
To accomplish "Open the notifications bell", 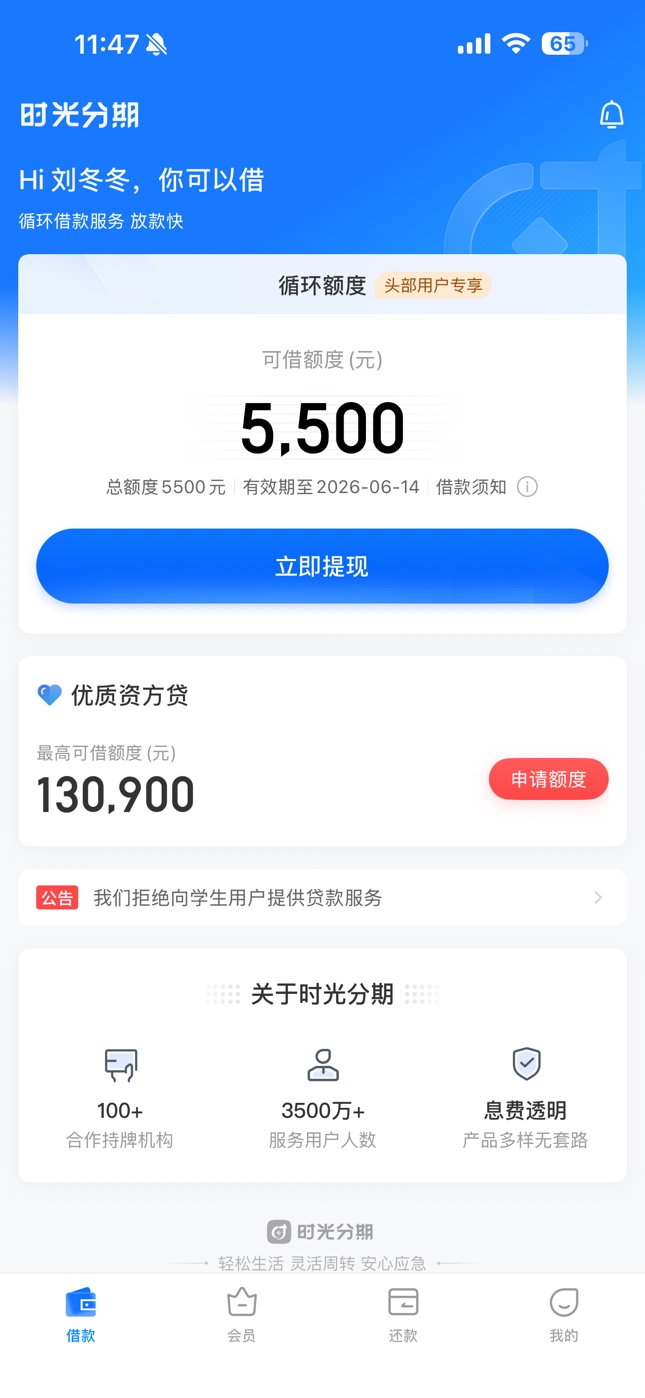I will (611, 115).
